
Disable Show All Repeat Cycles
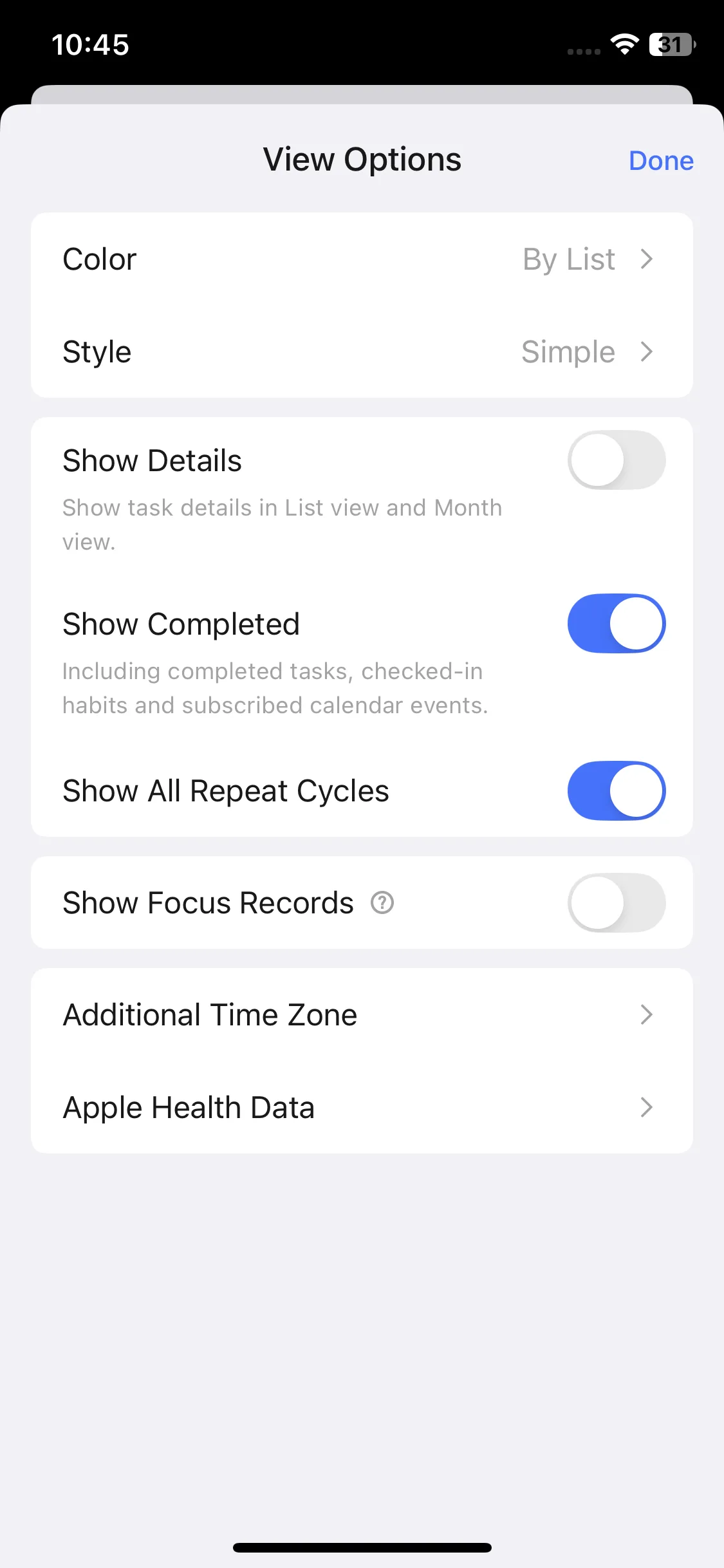pos(616,791)
